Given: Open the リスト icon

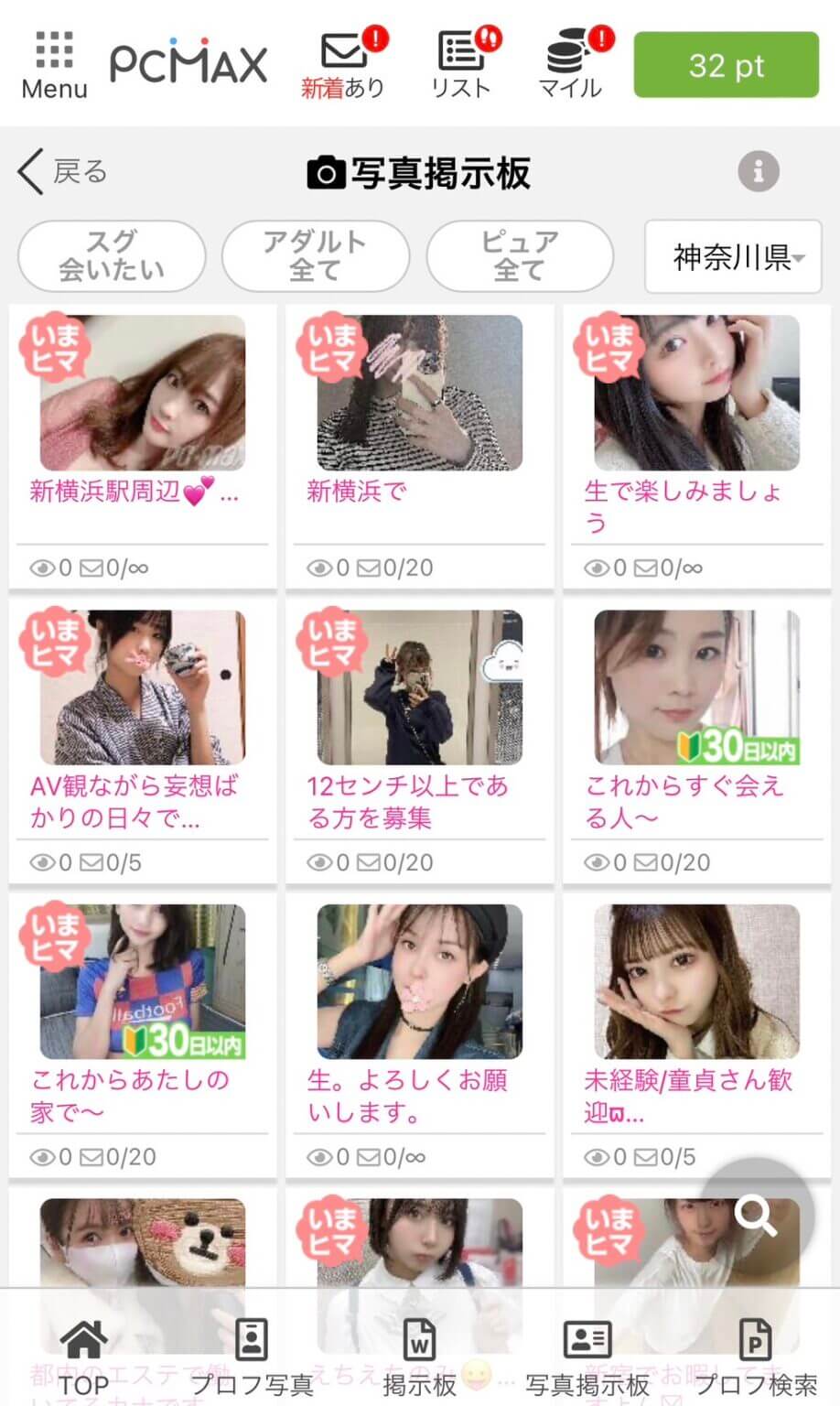Looking at the screenshot, I should point(461,64).
